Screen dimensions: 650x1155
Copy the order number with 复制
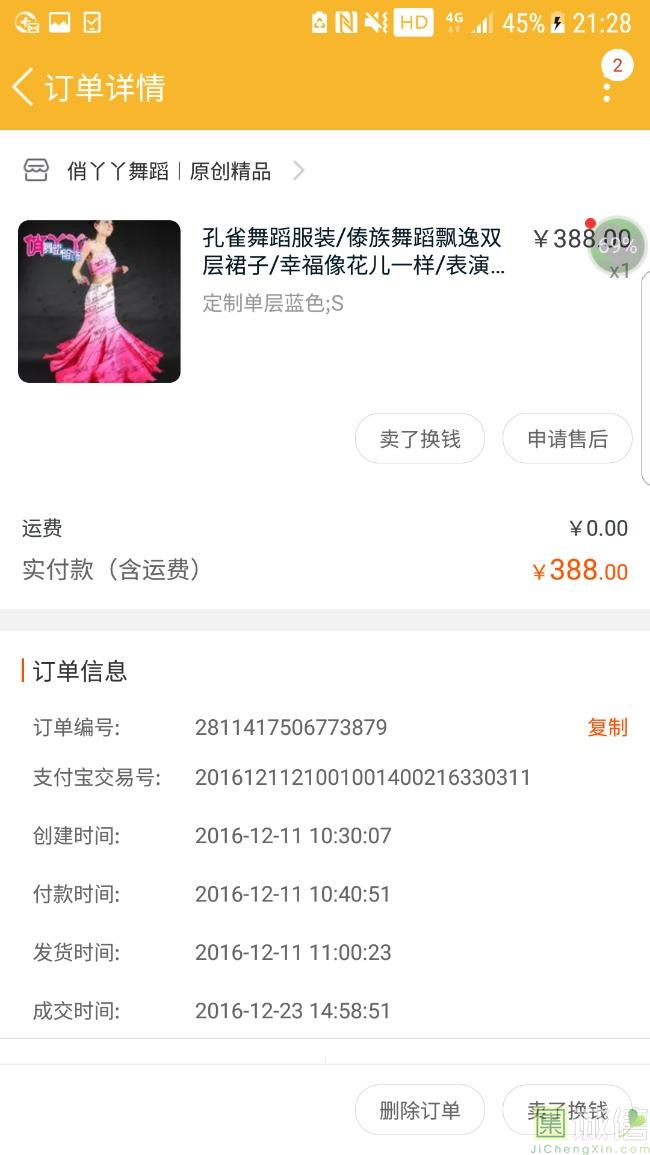(x=607, y=727)
